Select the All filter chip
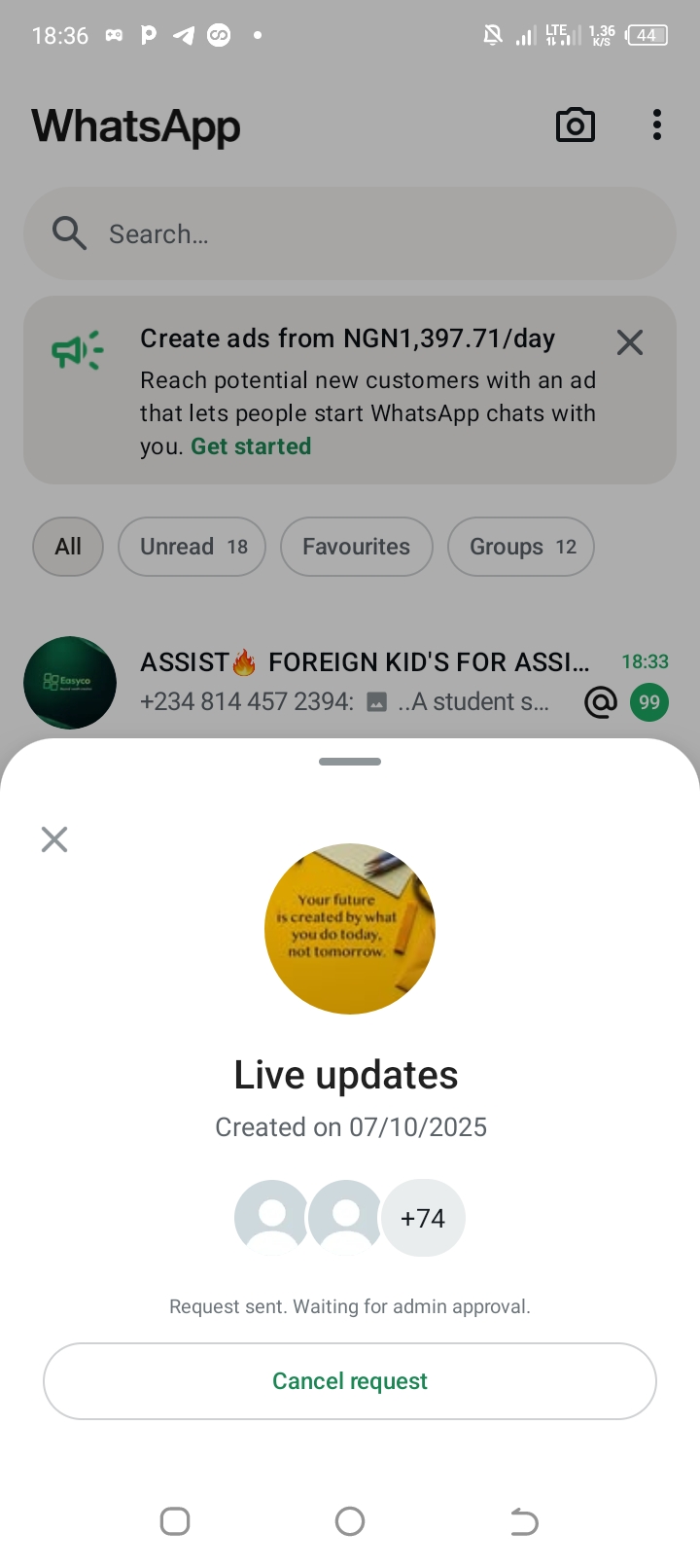The height and width of the screenshot is (1568, 700). click(68, 547)
